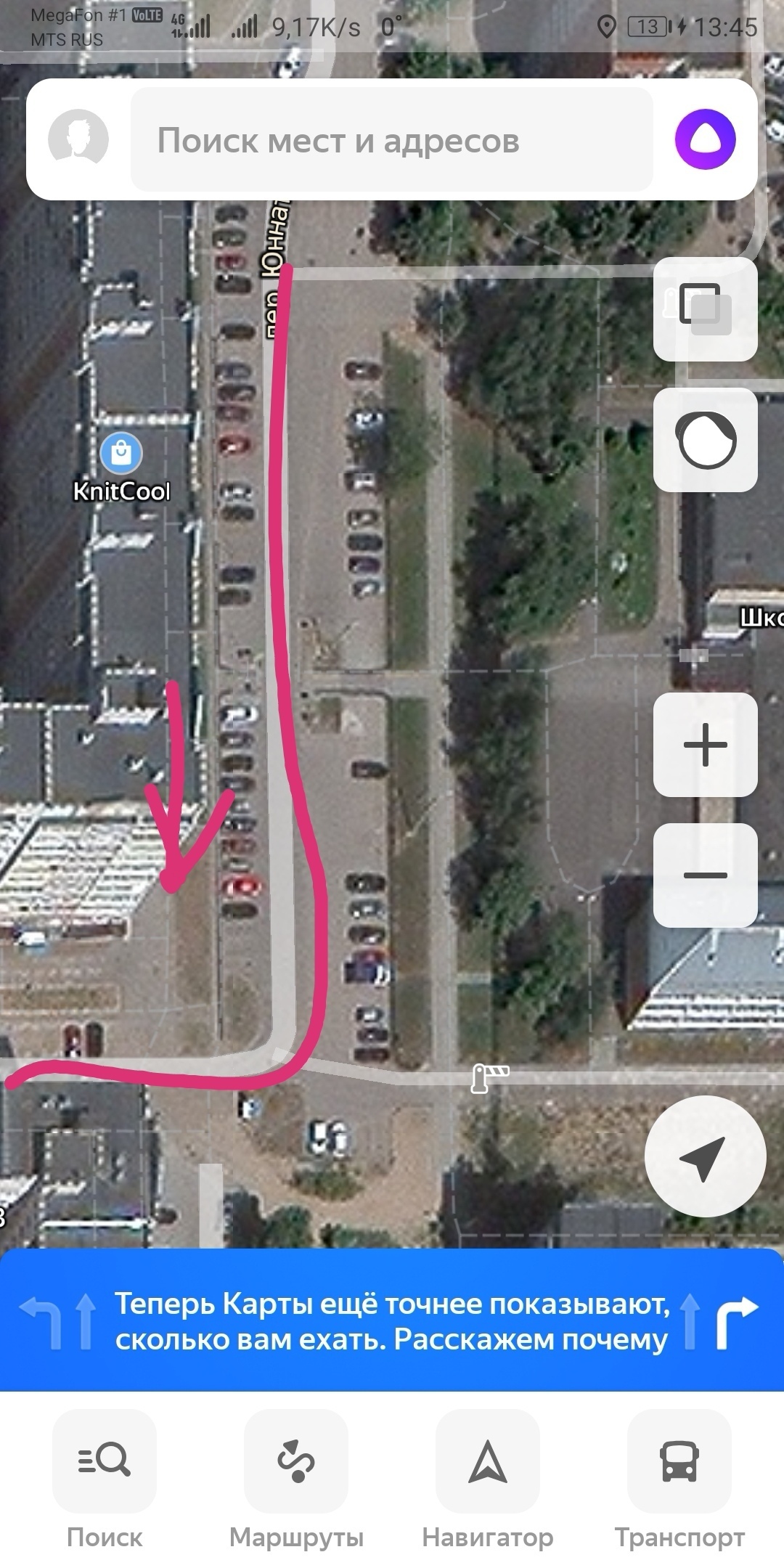Zoom out of the map
784x1568 pixels.
[x=705, y=875]
